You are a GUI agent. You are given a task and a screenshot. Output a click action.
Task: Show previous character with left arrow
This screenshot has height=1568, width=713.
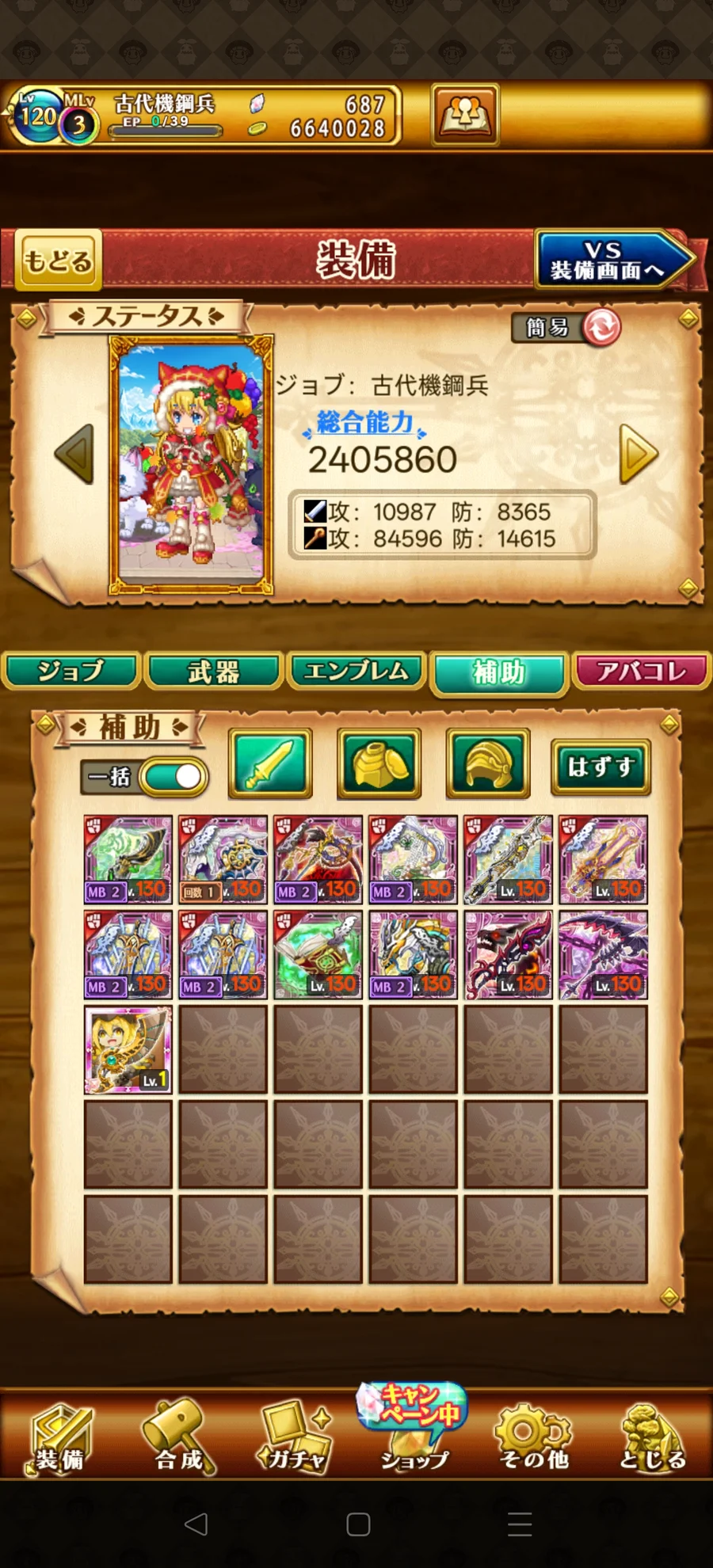pyautogui.click(x=74, y=454)
